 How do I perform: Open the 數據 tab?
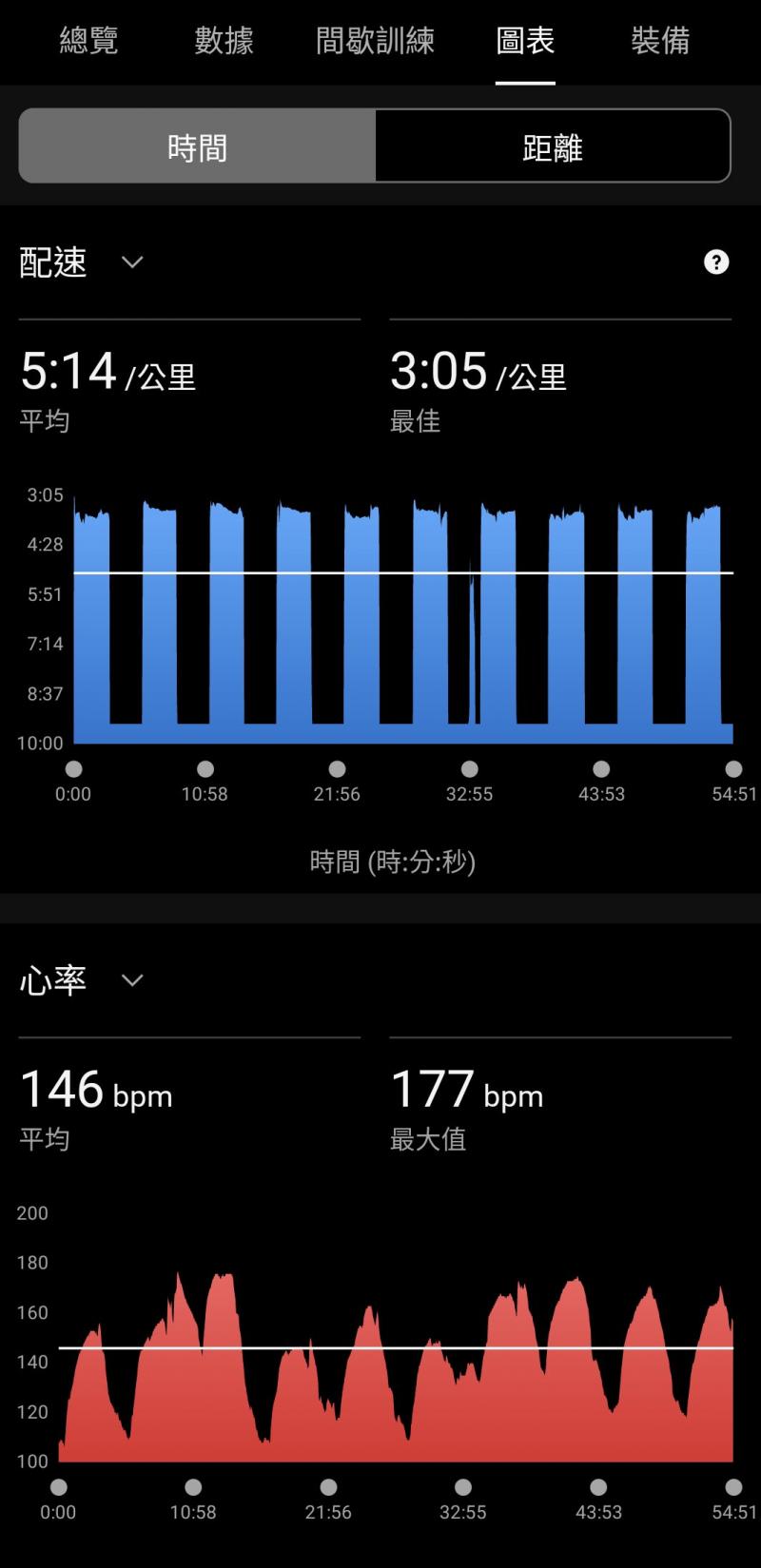coord(224,41)
